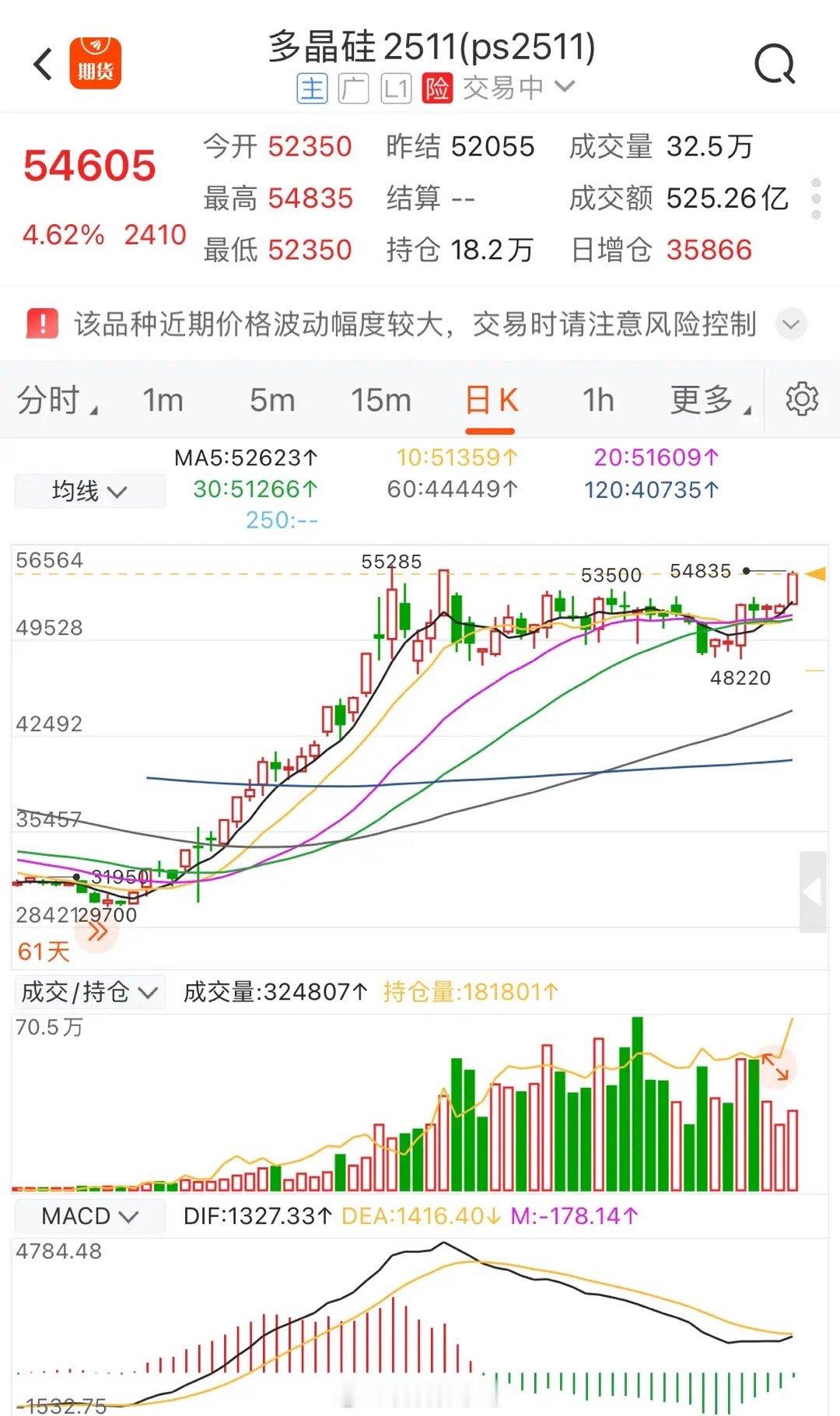This screenshot has height=1416, width=840.
Task: Select the 5m chart period
Action: (272, 401)
